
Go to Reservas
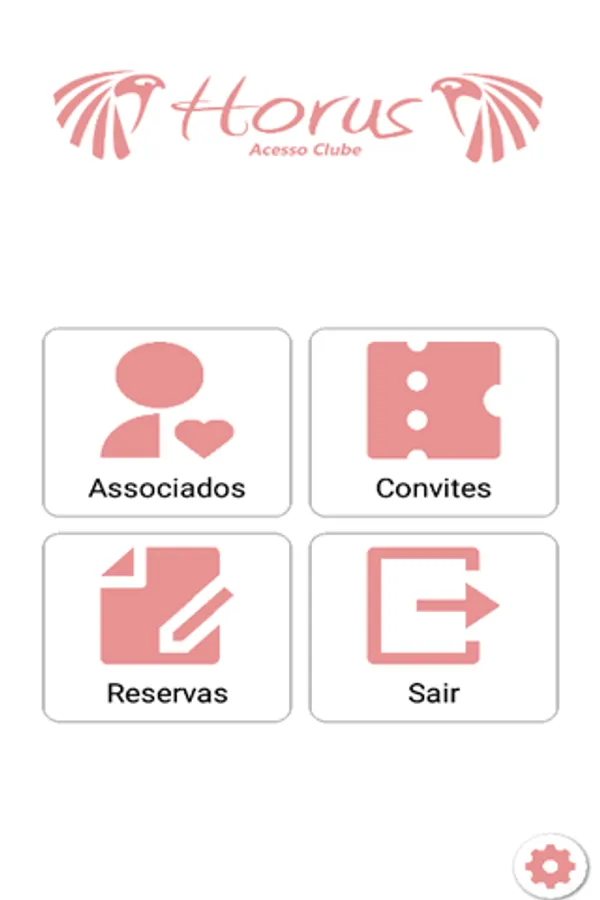click(167, 627)
